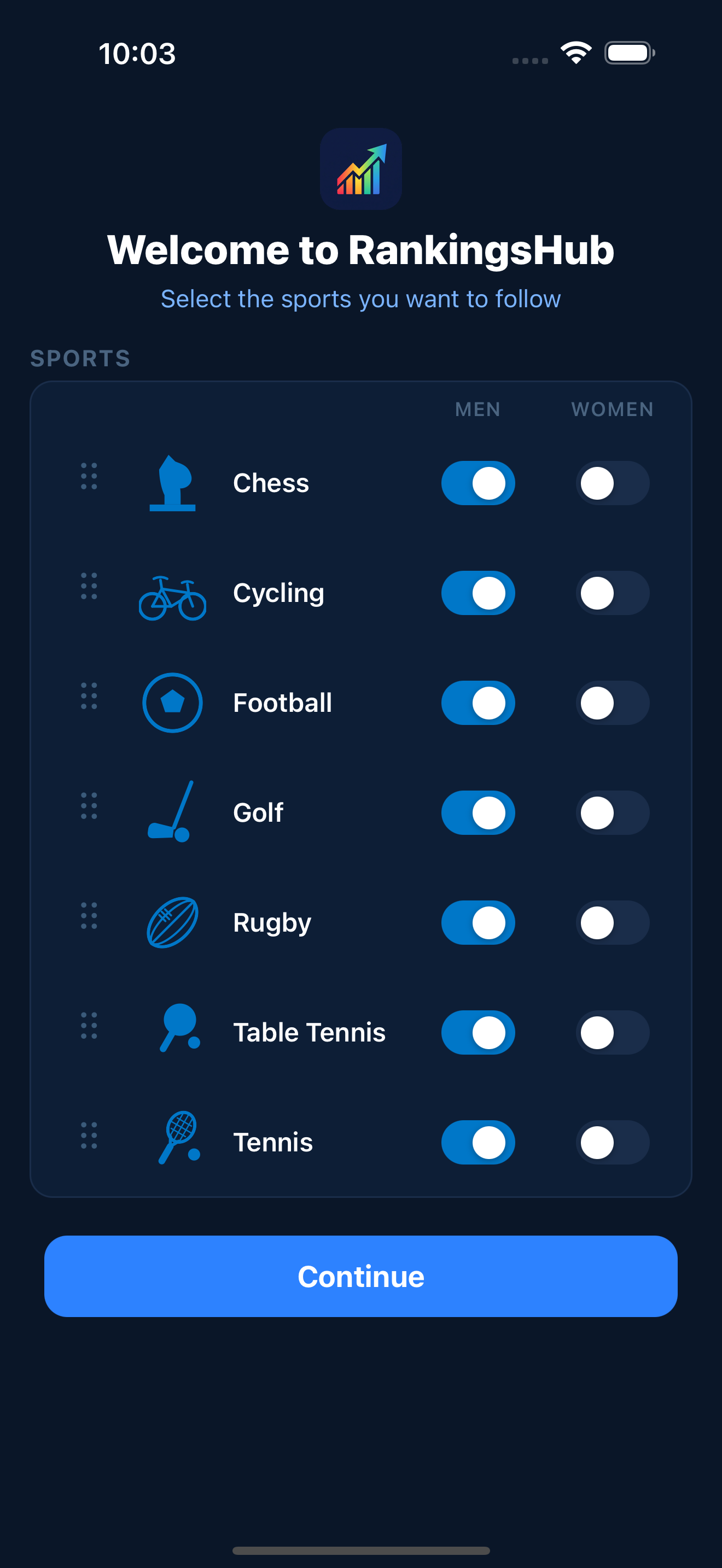Switch off Men rankings for Football
722x1568 pixels.
tap(478, 703)
